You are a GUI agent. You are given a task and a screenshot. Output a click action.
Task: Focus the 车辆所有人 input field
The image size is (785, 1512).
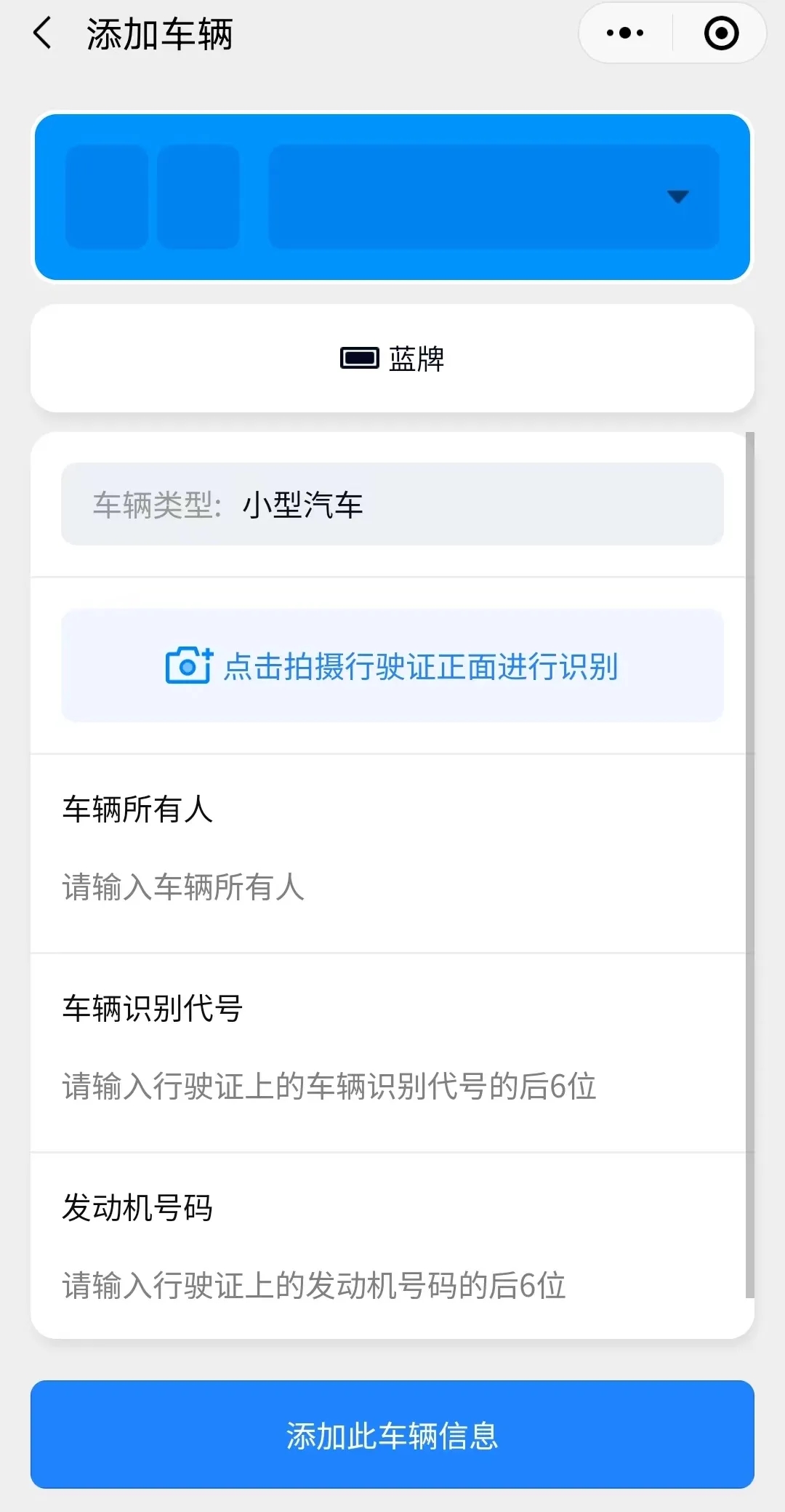point(392,887)
